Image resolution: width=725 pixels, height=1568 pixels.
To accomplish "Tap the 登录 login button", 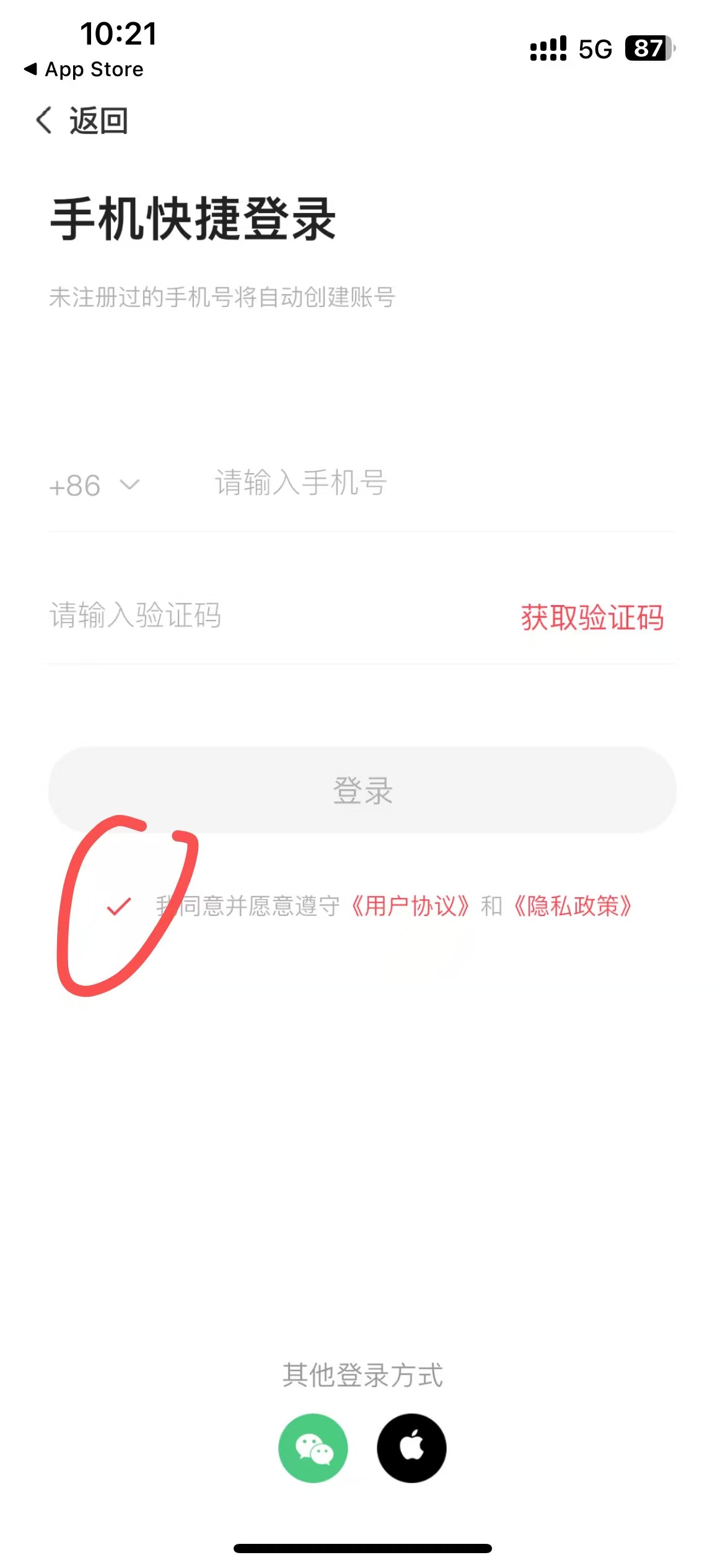I will tap(362, 790).
